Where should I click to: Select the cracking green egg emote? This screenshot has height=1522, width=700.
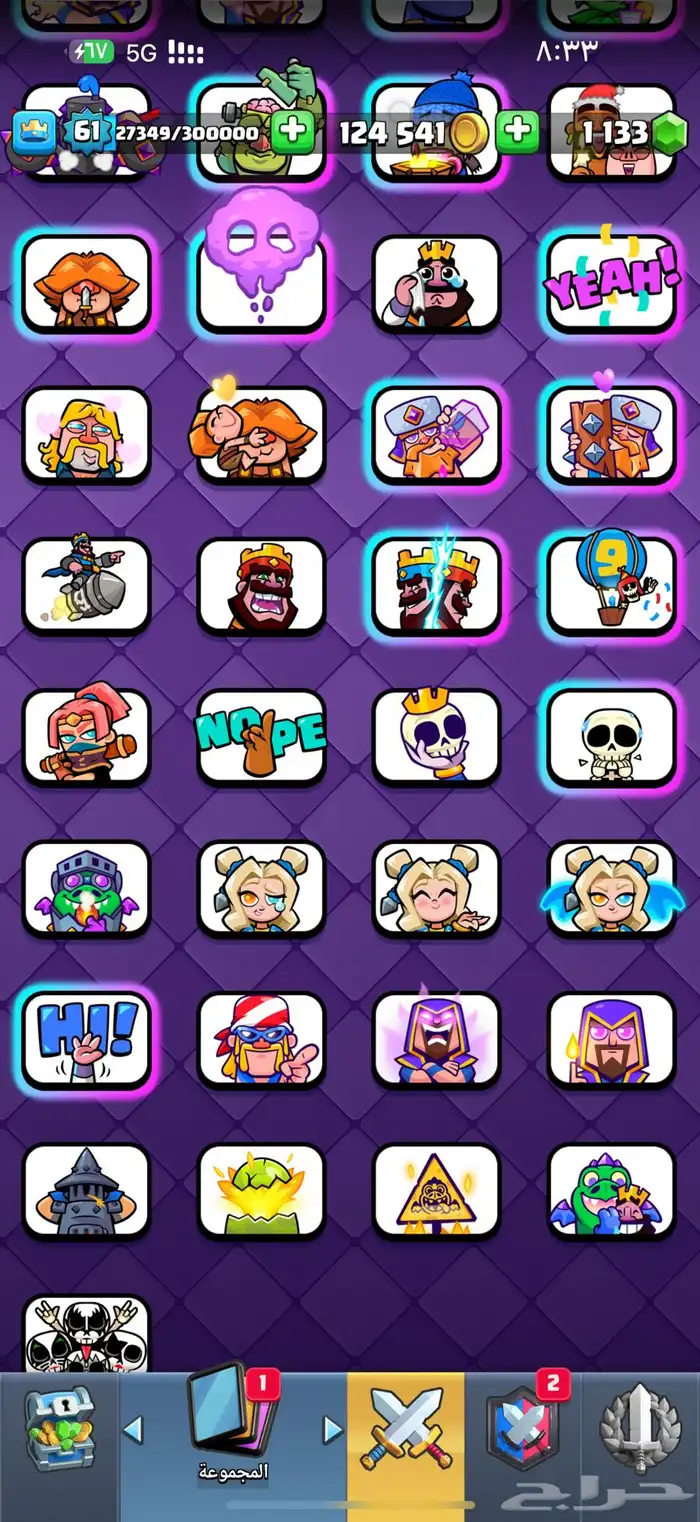[261, 1192]
